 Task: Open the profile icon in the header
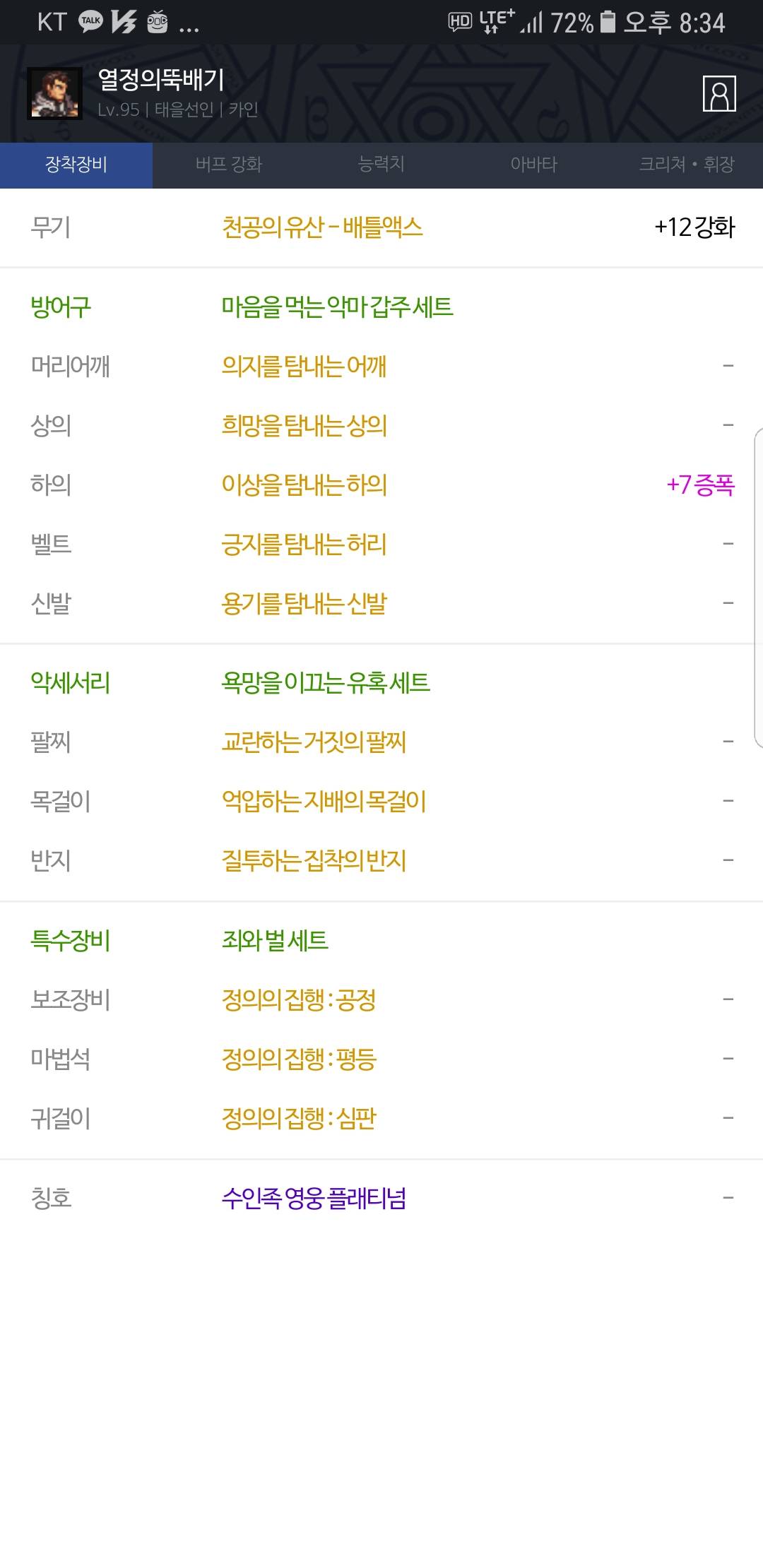click(x=719, y=94)
